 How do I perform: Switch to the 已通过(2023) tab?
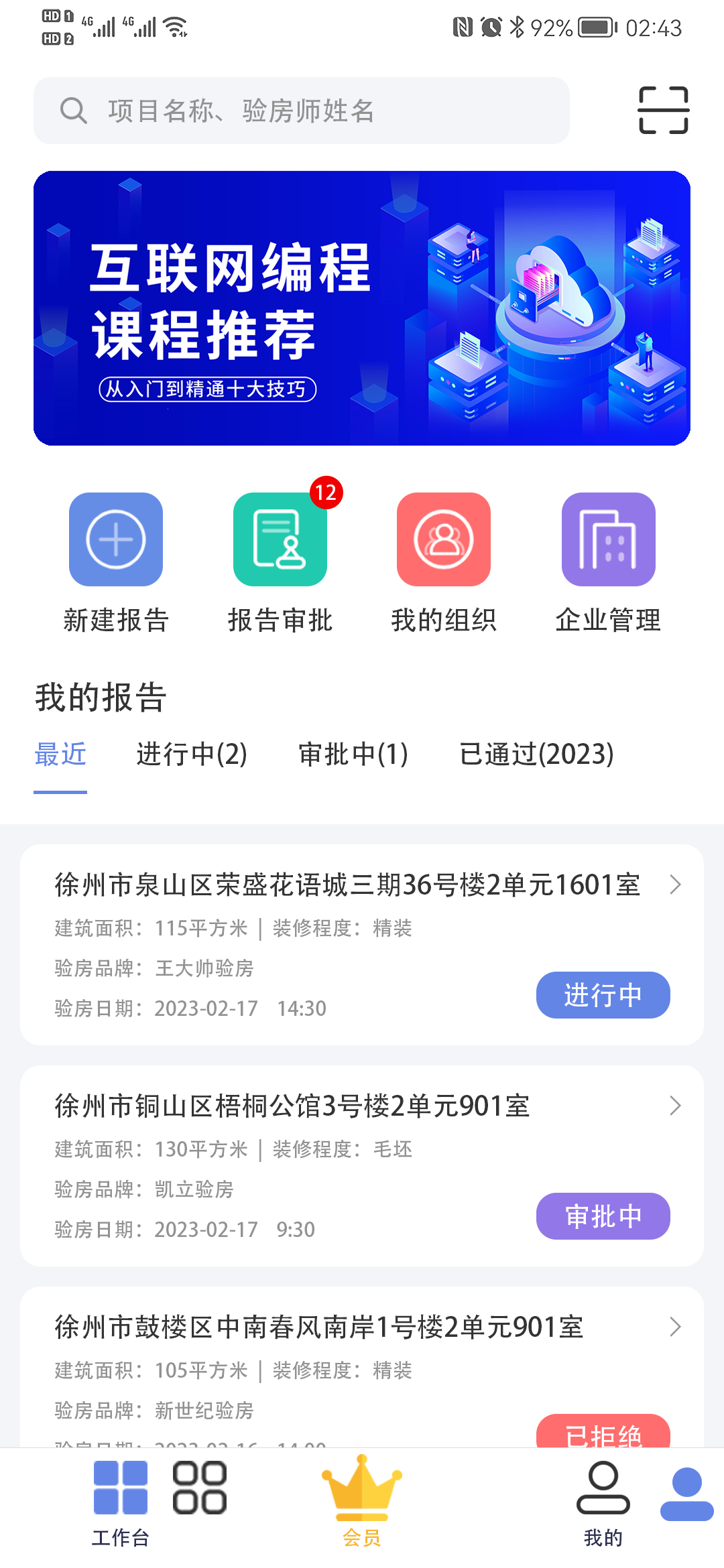(538, 755)
